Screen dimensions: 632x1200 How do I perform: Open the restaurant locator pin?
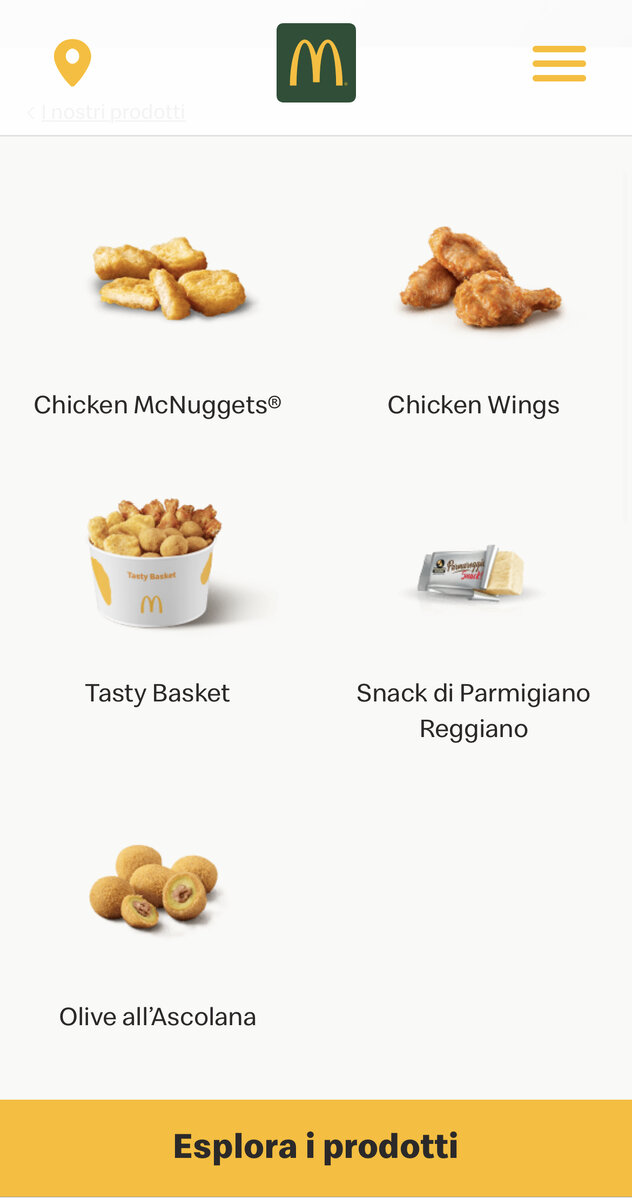pyautogui.click(x=72, y=63)
